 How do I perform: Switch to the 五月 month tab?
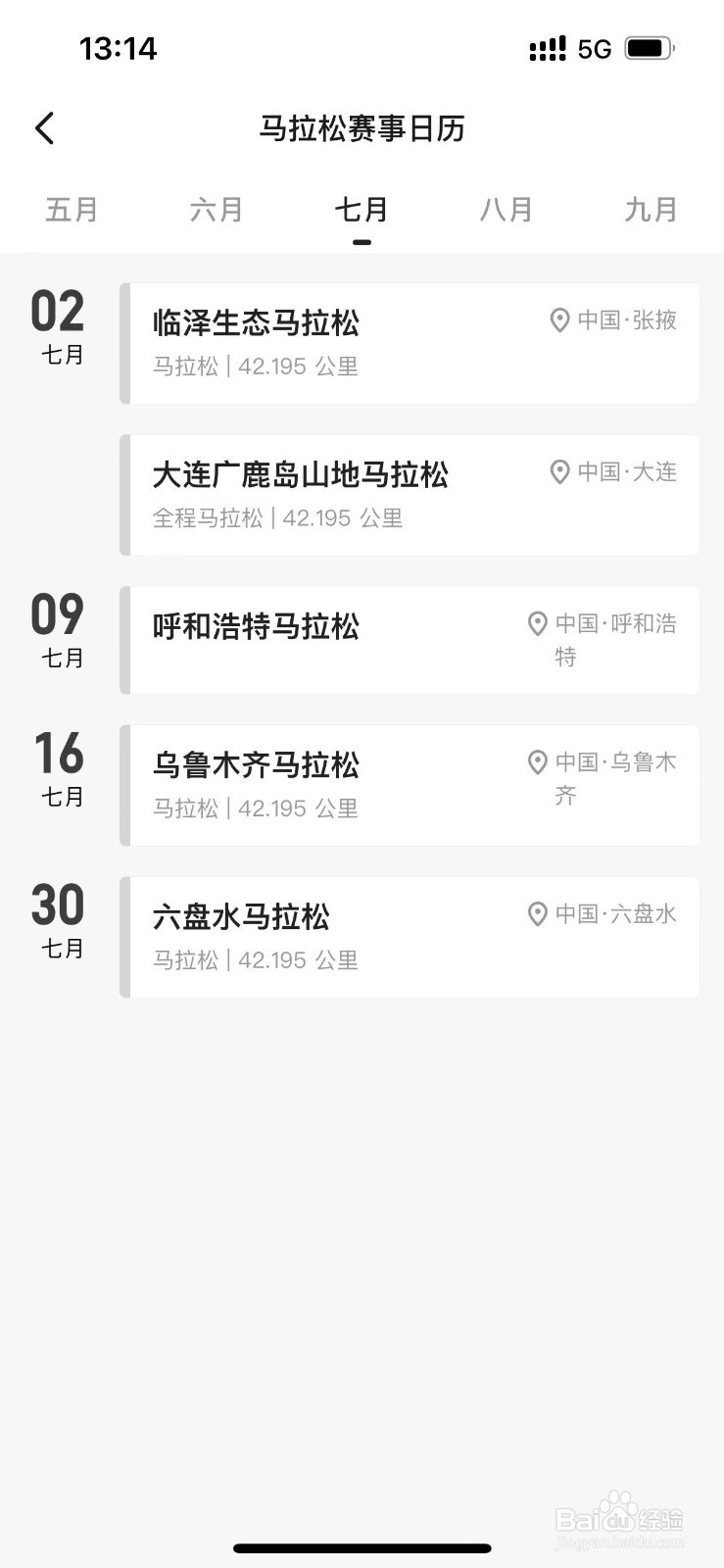coord(72,210)
